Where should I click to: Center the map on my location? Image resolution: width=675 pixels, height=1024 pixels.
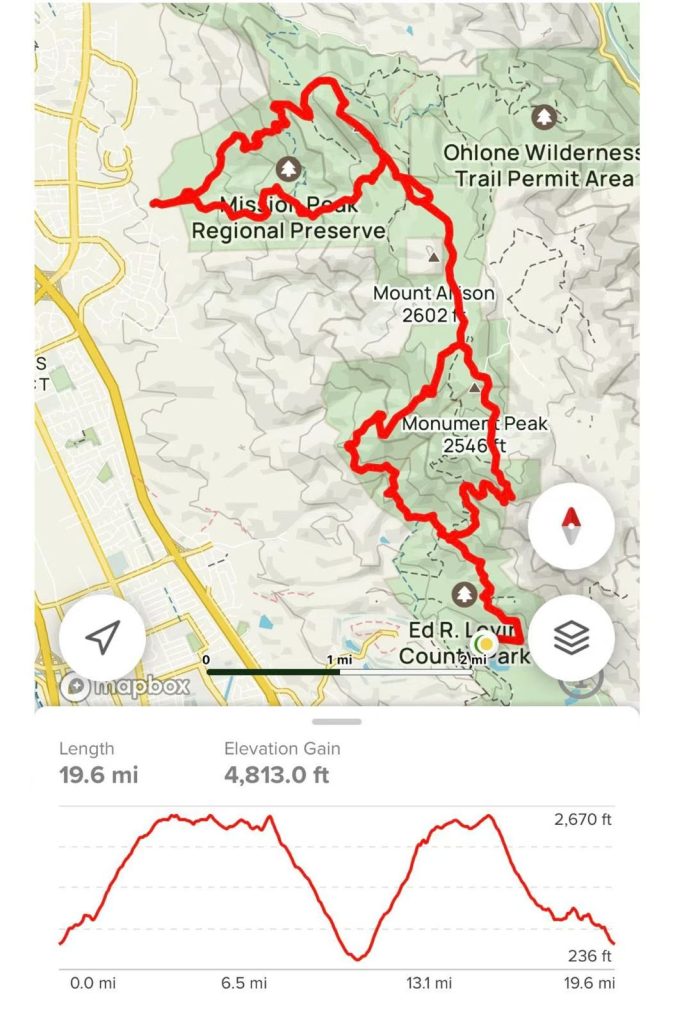(x=102, y=637)
